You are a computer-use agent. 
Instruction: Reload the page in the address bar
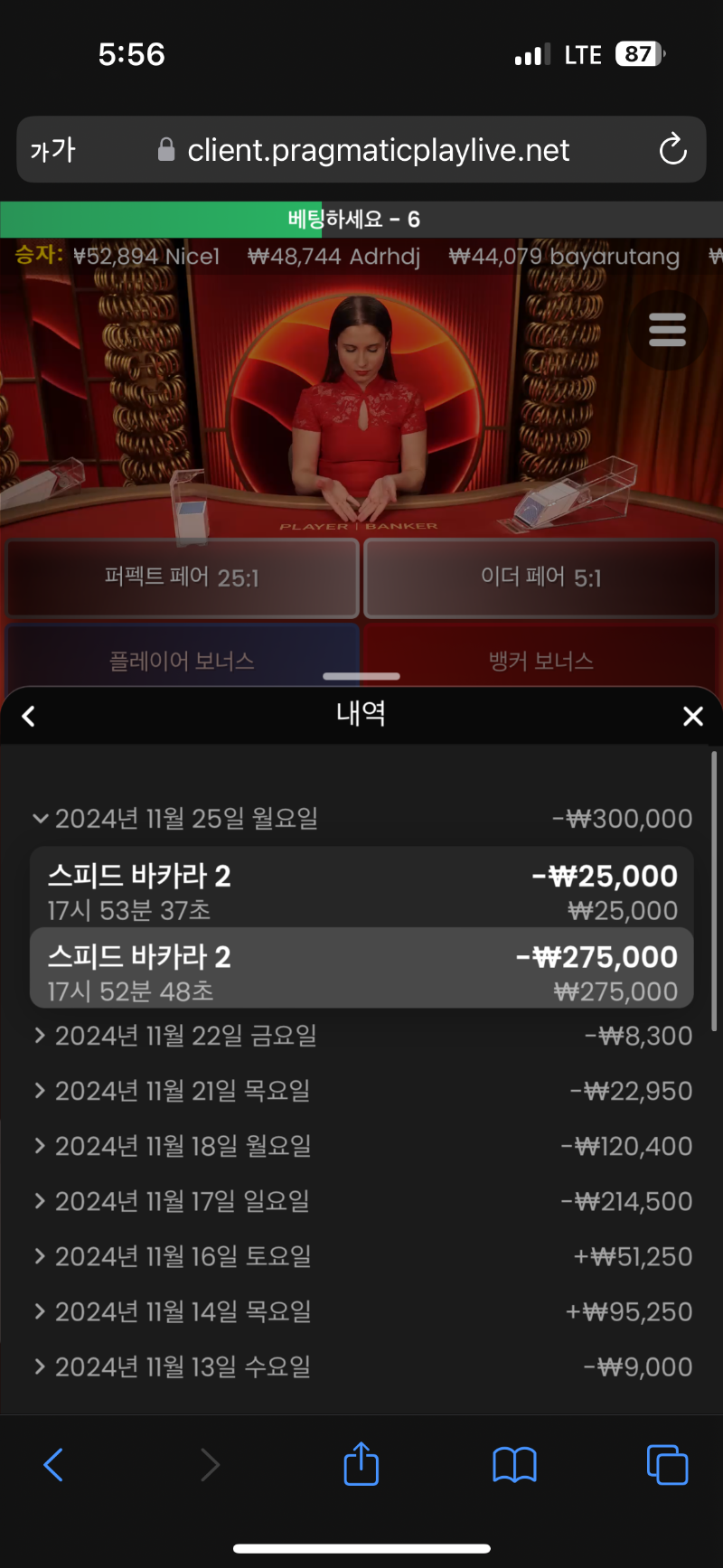point(672,150)
